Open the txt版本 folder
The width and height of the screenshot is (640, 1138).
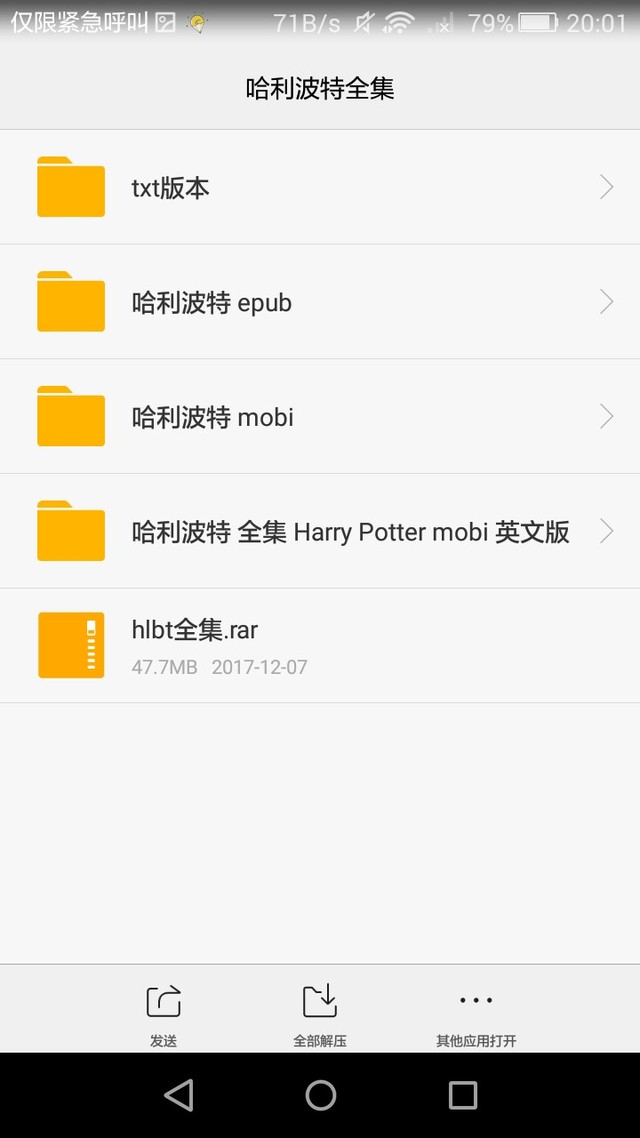click(320, 187)
